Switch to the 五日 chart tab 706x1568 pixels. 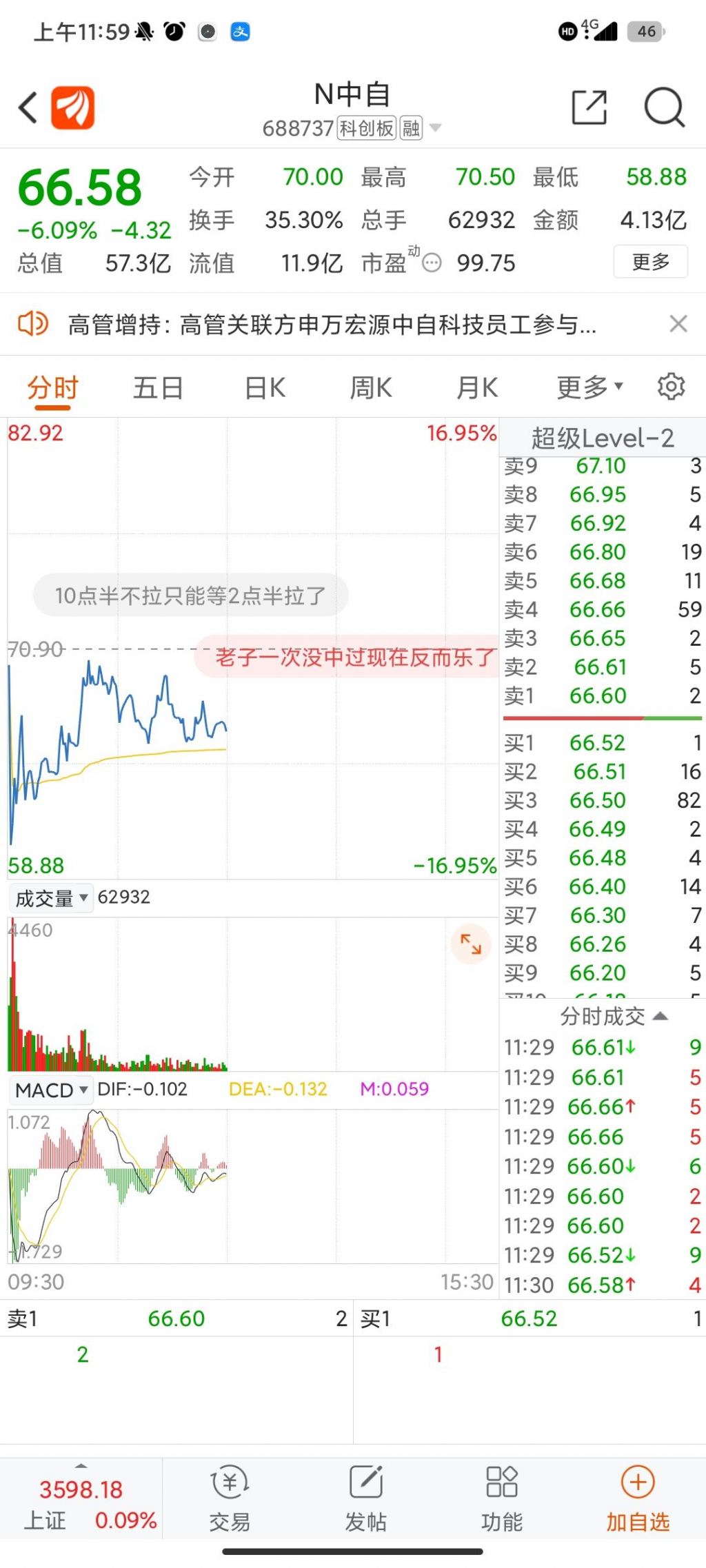pos(158,388)
